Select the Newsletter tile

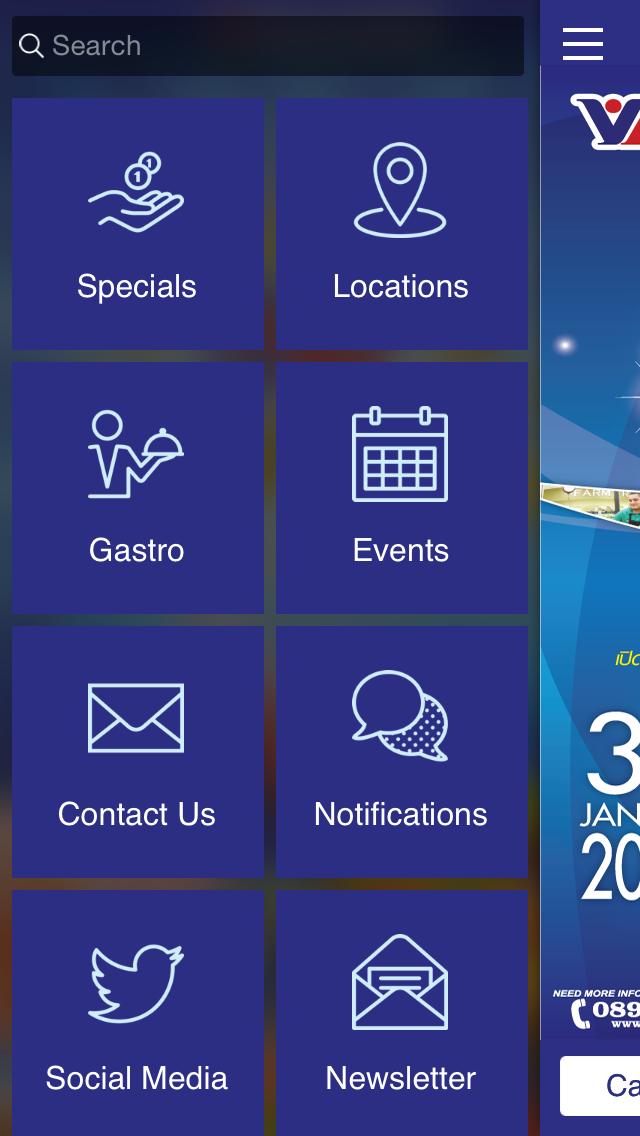(401, 1012)
